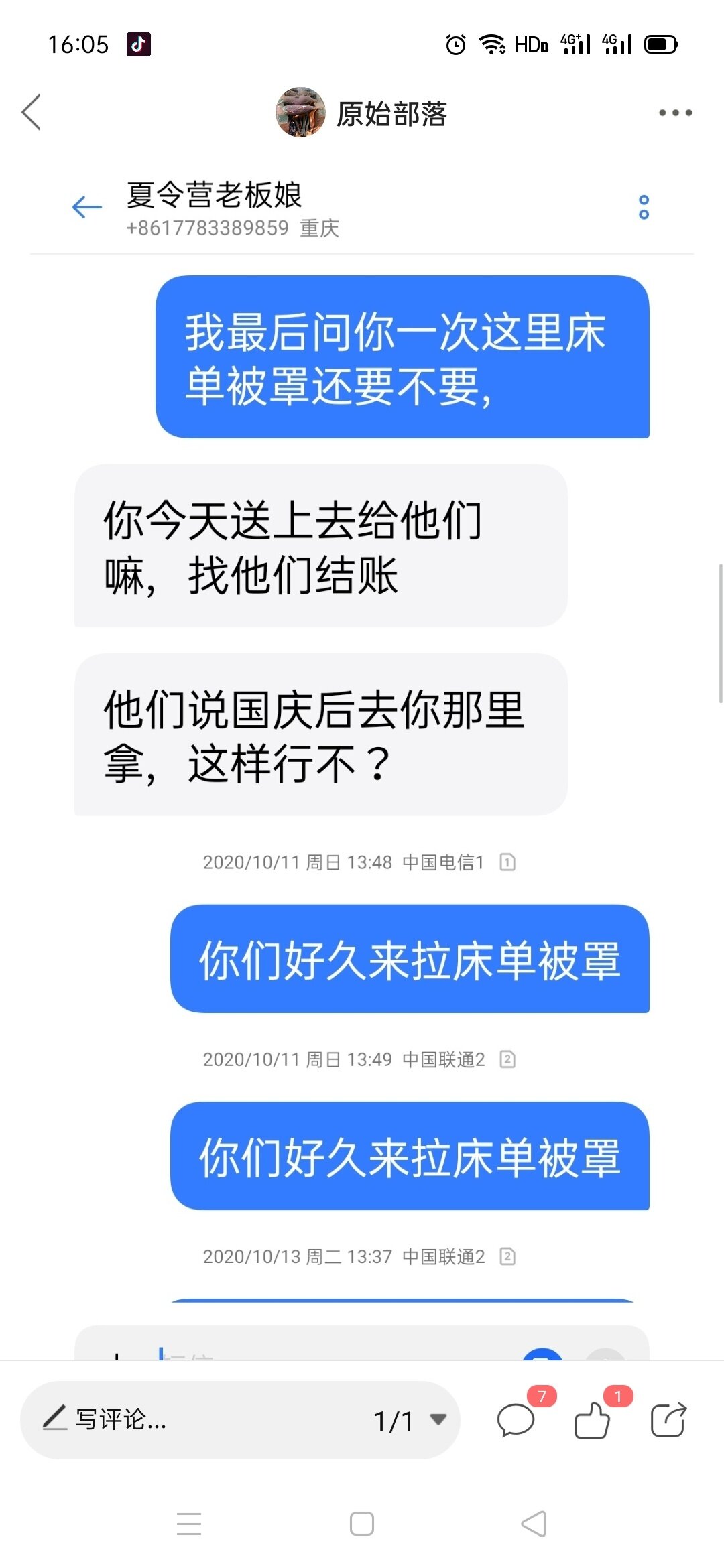Image resolution: width=724 pixels, height=1568 pixels.
Task: Open the three-dot more options menu
Action: click(674, 113)
